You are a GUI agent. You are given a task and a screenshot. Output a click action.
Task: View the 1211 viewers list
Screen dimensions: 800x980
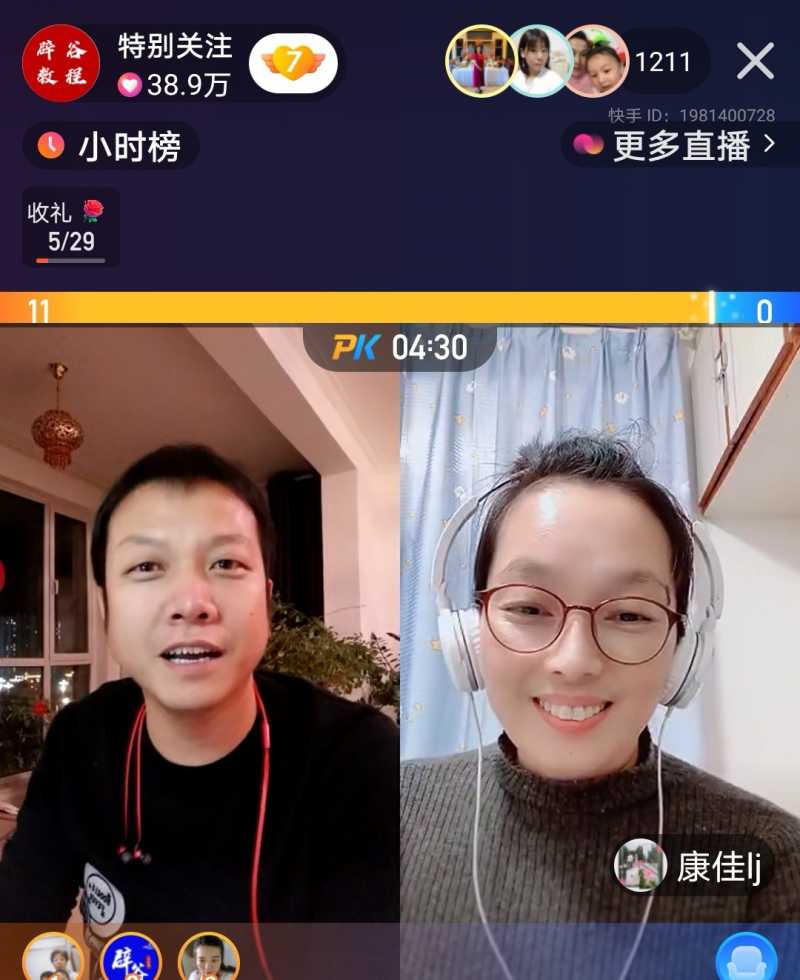click(663, 62)
